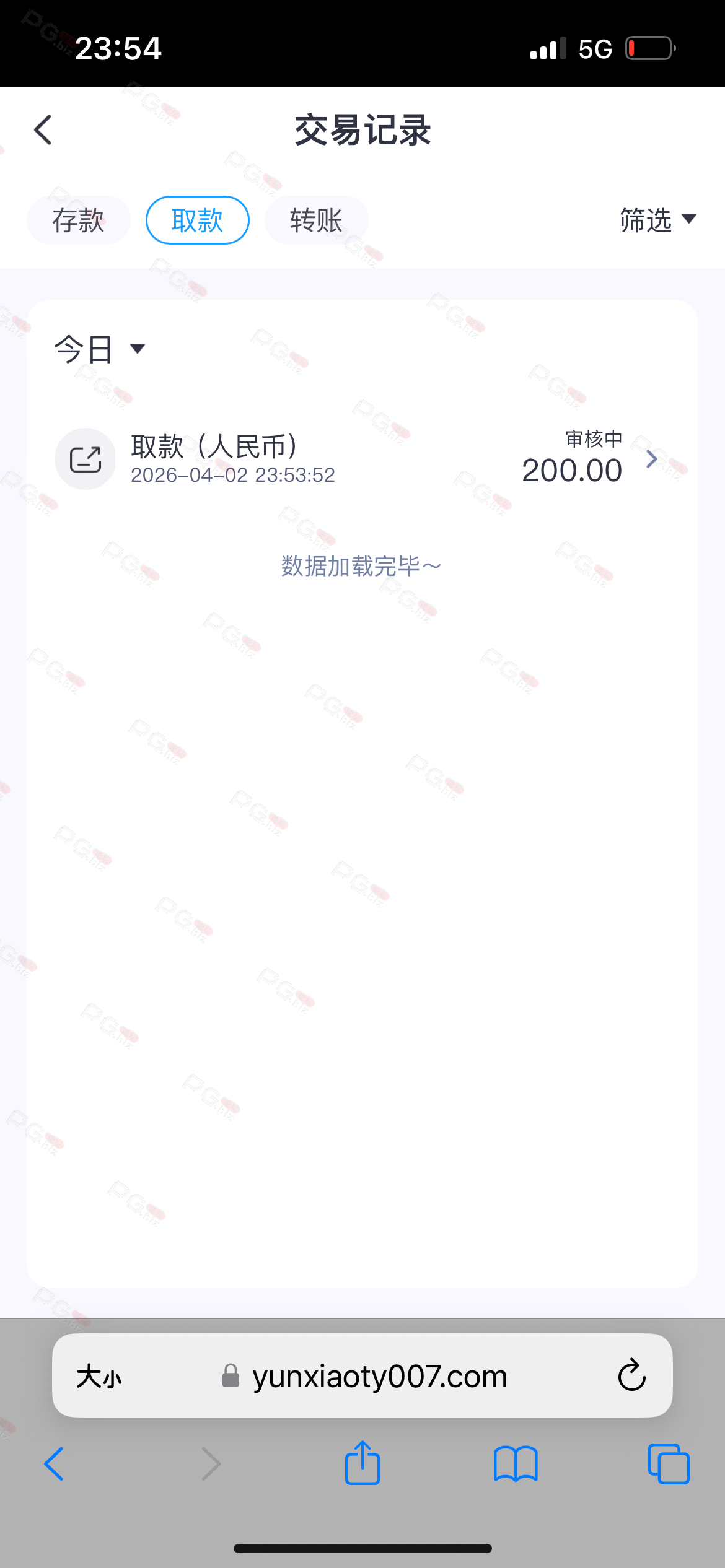
Task: Open the 筛选 filter dropdown
Action: tap(657, 220)
